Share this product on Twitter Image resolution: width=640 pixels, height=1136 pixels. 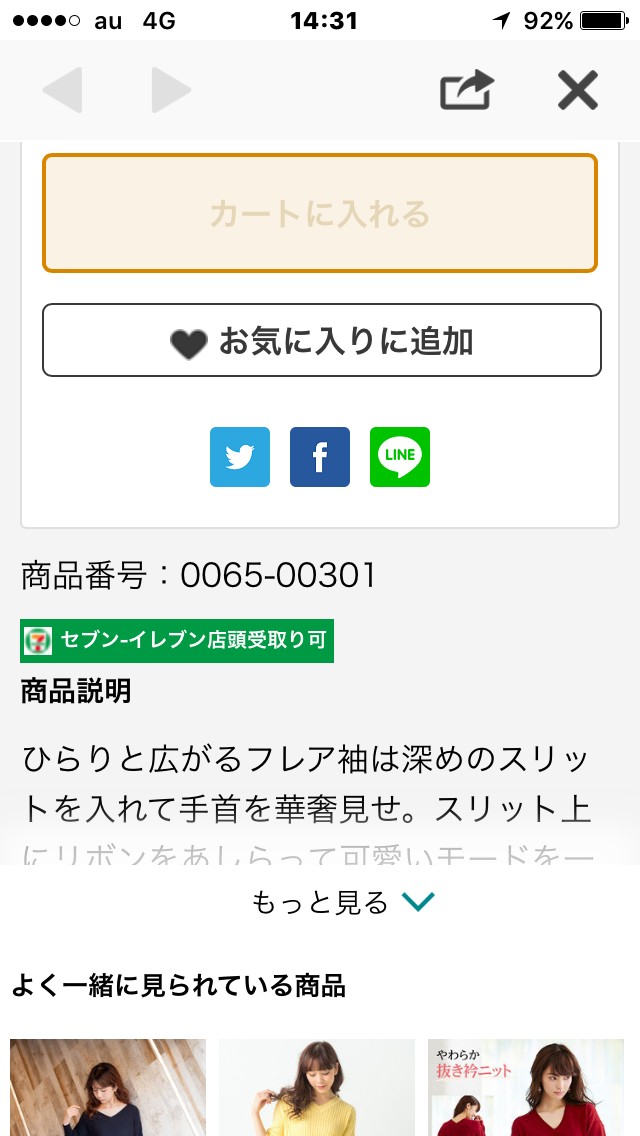[x=240, y=457]
